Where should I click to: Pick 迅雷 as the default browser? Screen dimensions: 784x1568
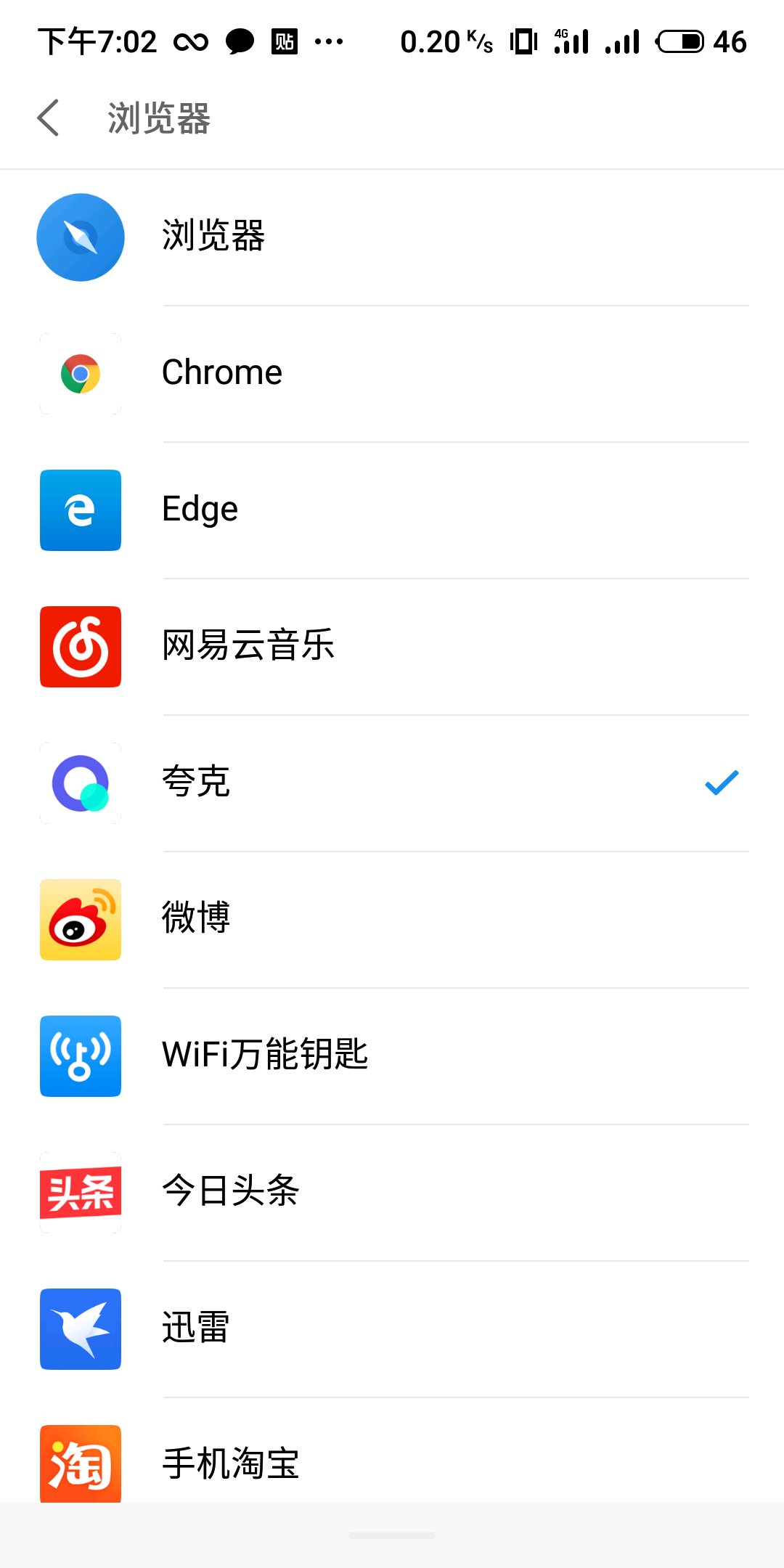pyautogui.click(x=392, y=1329)
